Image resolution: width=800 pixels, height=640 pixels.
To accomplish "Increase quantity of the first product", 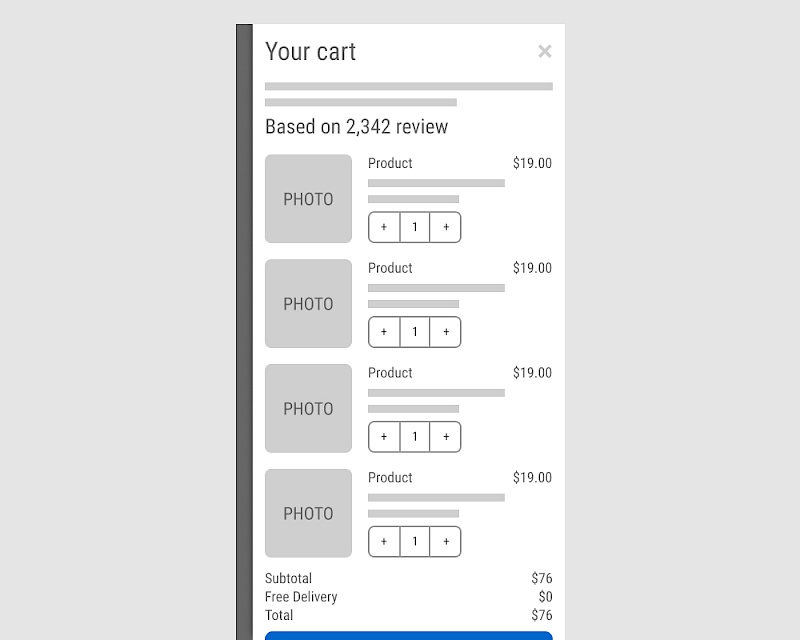I will [446, 227].
